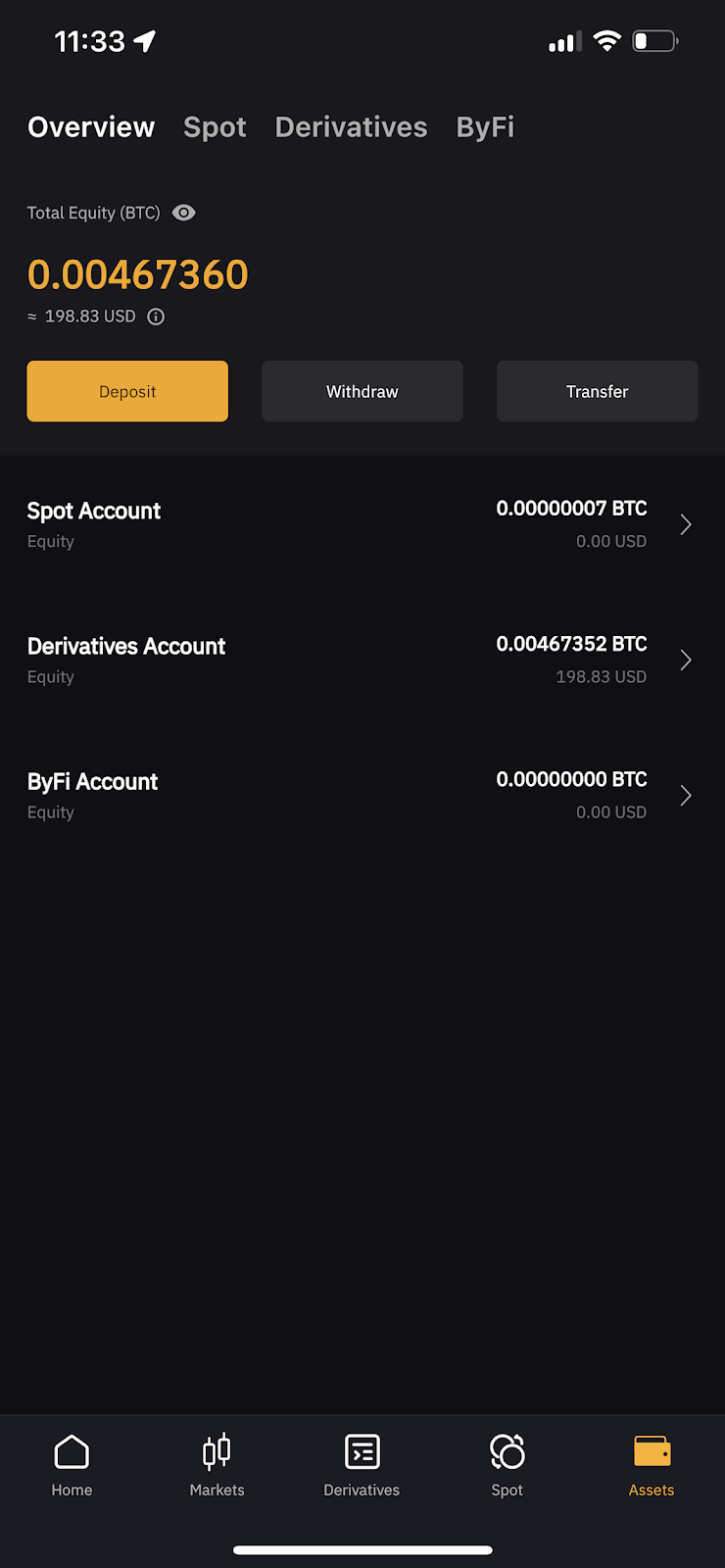Open Spot in bottom navigation

(x=507, y=1465)
